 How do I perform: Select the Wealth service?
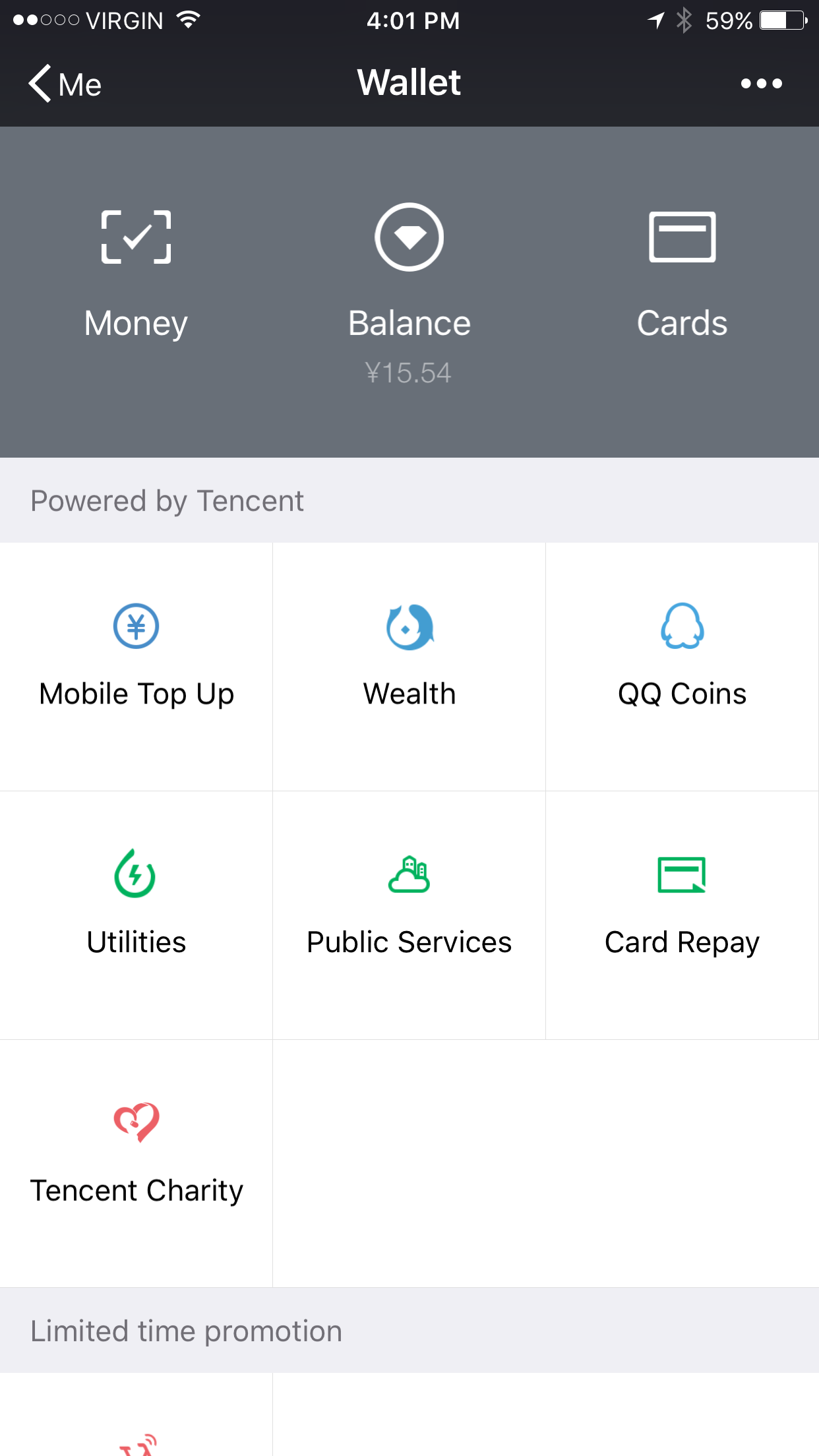(409, 667)
